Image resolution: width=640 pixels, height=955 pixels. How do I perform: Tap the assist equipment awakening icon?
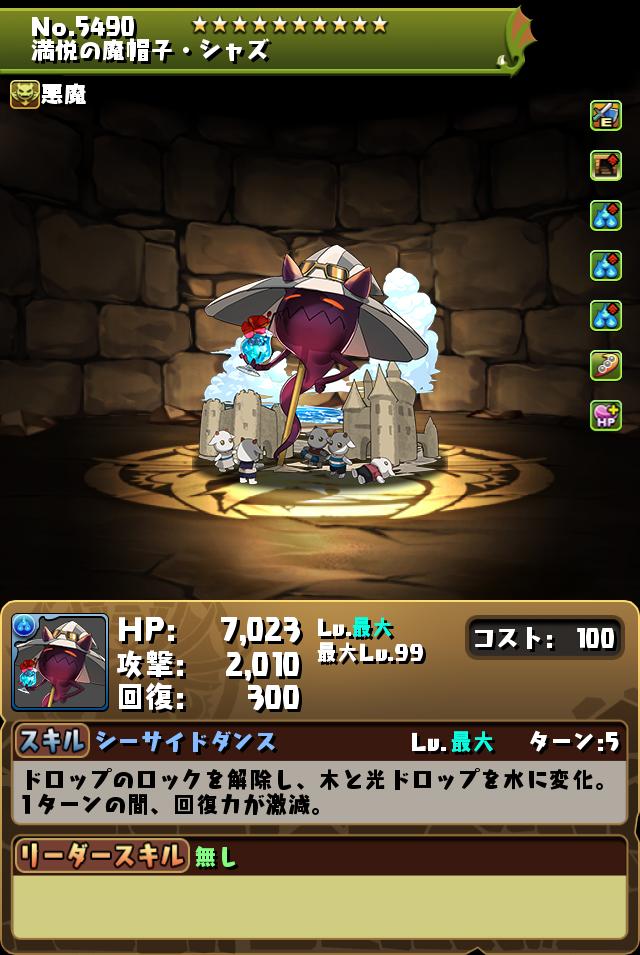pyautogui.click(x=605, y=116)
